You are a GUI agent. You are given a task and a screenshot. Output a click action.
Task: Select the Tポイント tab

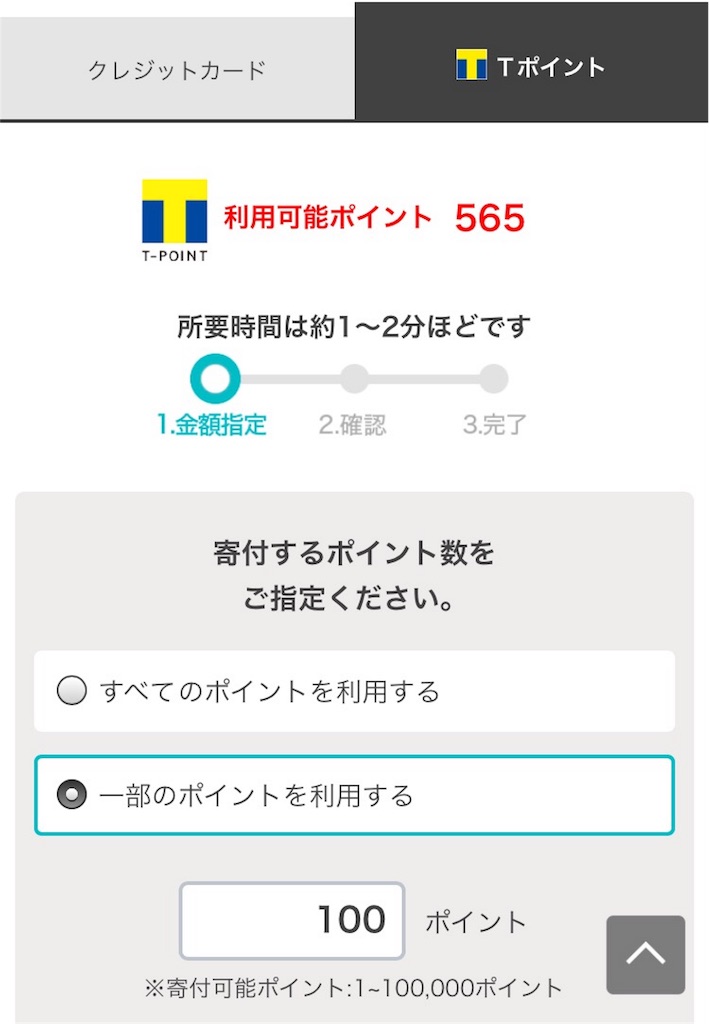click(x=531, y=67)
